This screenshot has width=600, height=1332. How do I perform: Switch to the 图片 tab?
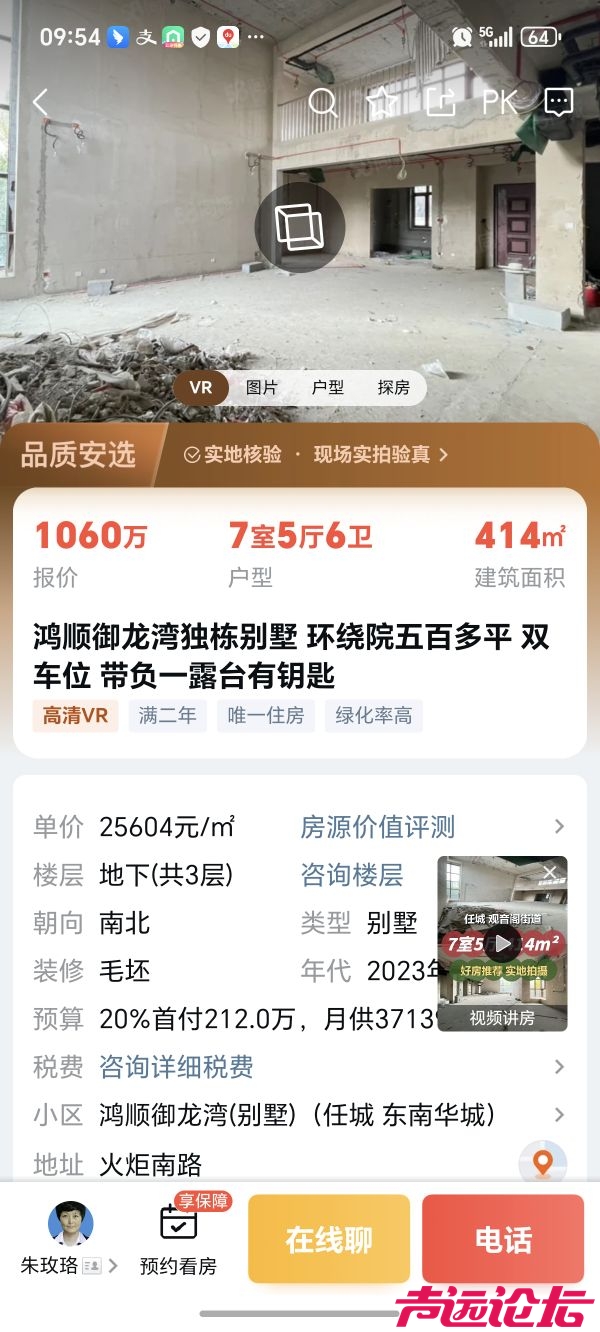(x=262, y=388)
